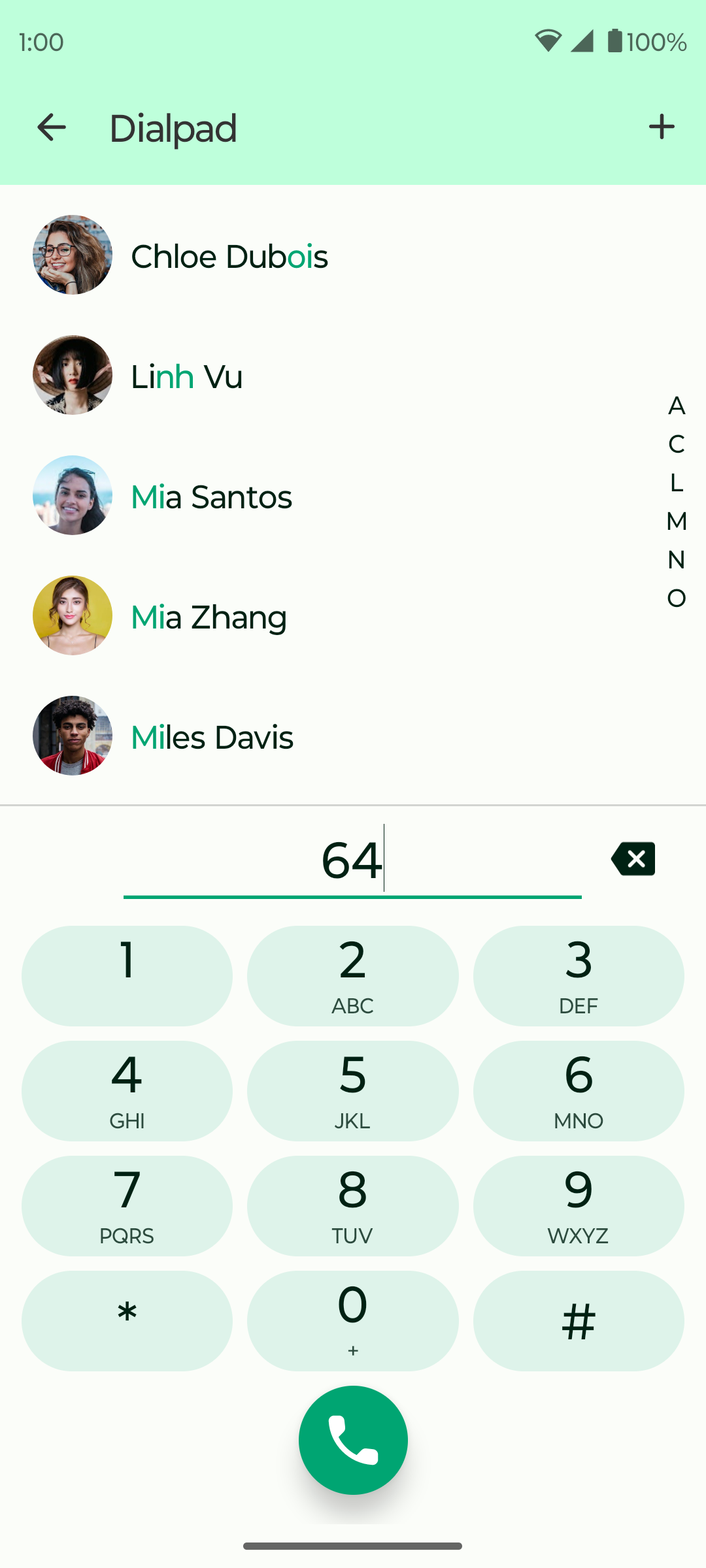Tap the dialed number field
The width and height of the screenshot is (706, 1568).
(x=352, y=860)
